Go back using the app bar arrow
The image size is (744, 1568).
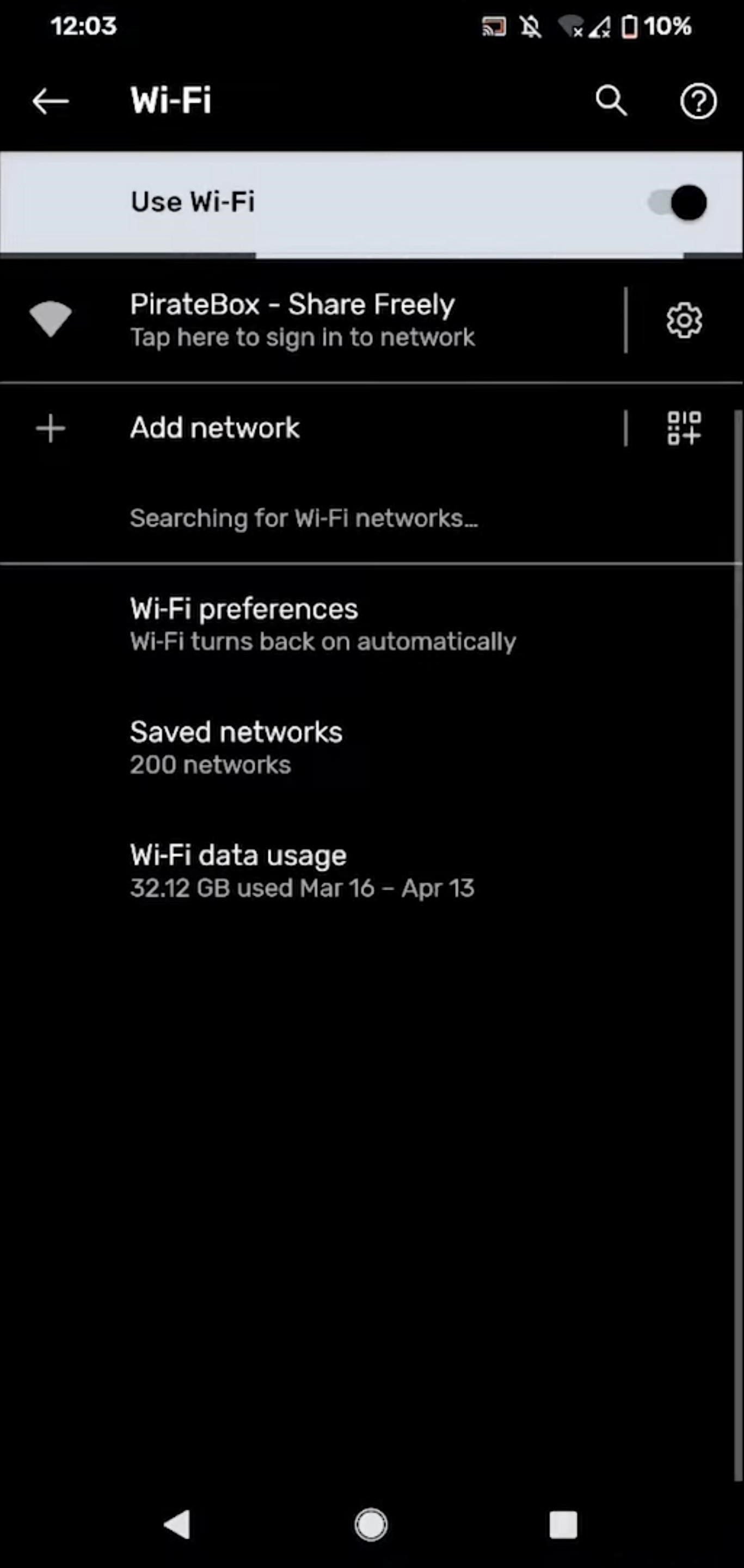(x=51, y=100)
